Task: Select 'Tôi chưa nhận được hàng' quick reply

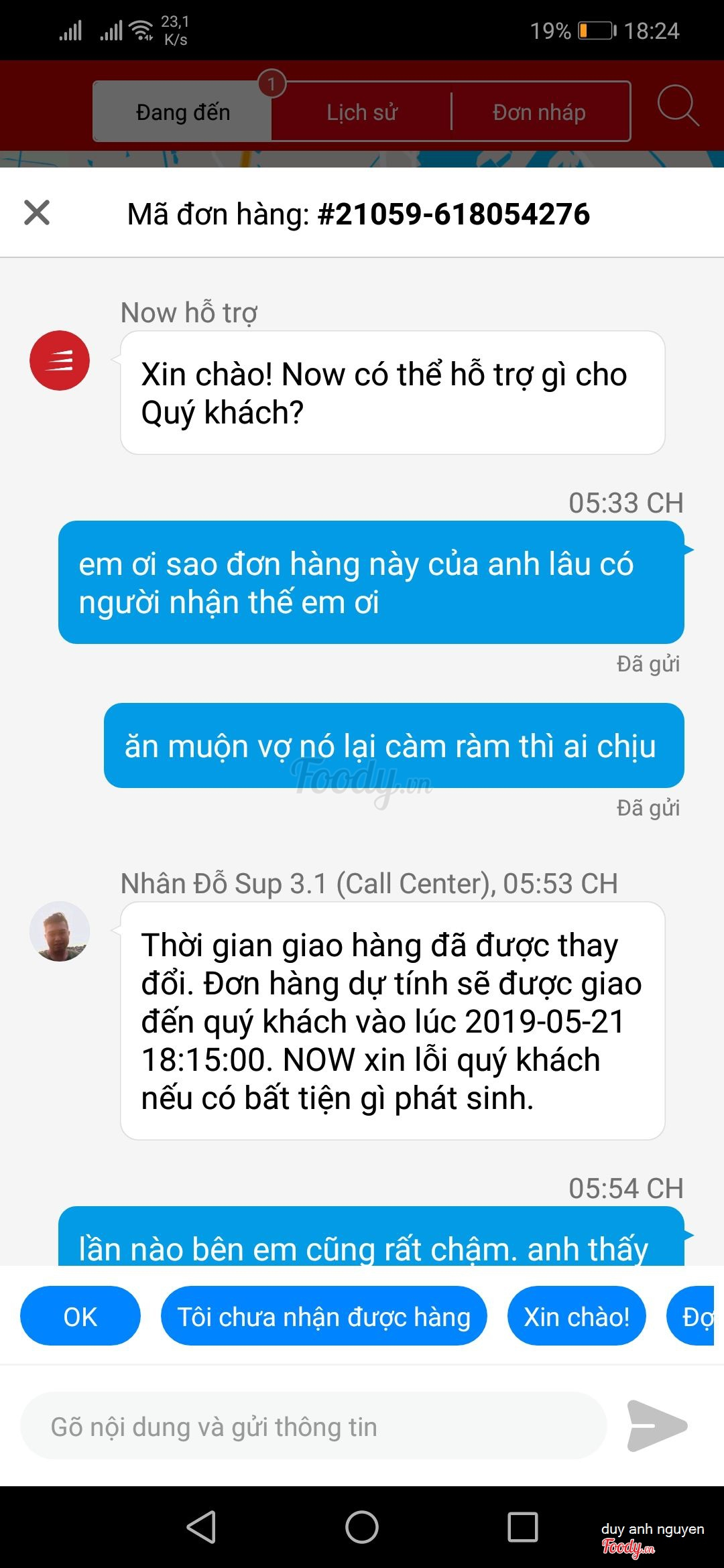Action: point(324,1317)
